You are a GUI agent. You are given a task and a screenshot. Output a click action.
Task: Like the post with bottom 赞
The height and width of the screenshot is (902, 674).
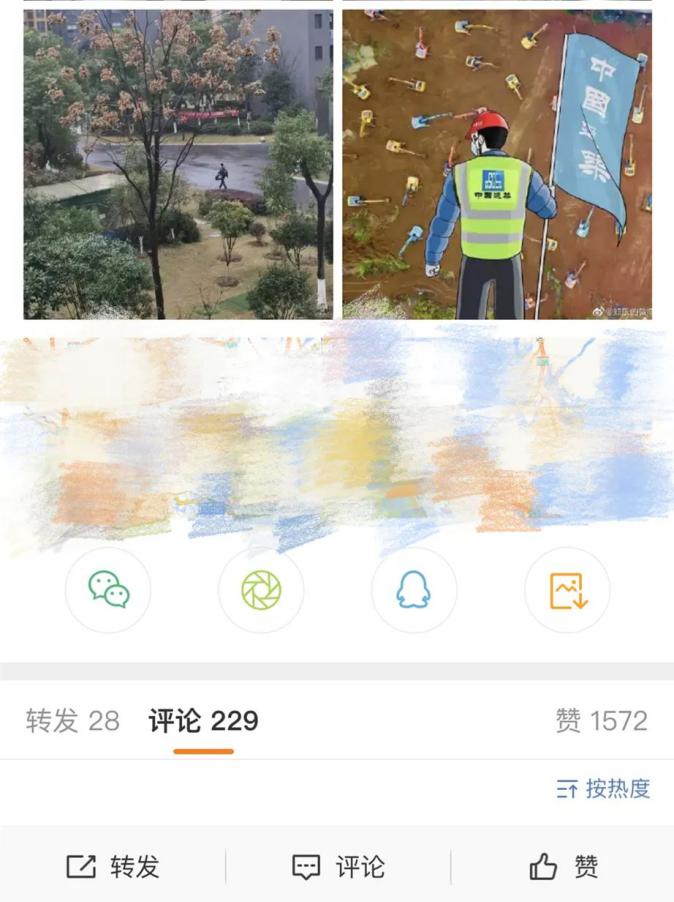564,867
